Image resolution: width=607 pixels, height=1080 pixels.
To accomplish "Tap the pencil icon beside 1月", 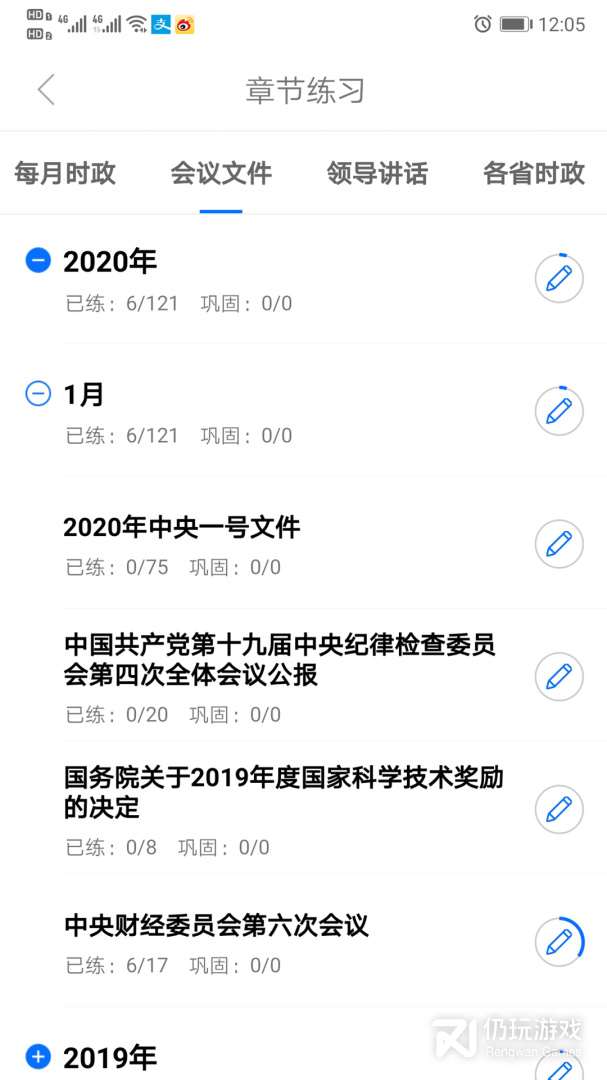I will point(559,411).
